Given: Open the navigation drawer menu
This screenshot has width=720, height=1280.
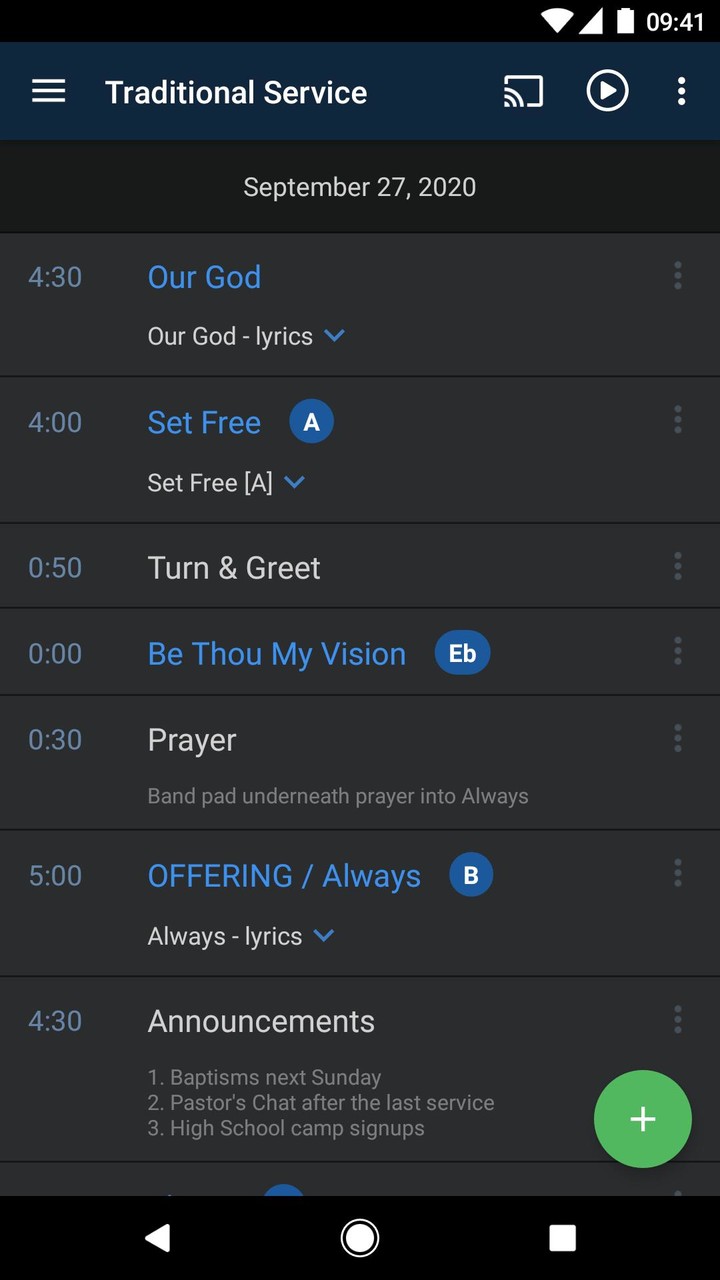Looking at the screenshot, I should (x=47, y=91).
